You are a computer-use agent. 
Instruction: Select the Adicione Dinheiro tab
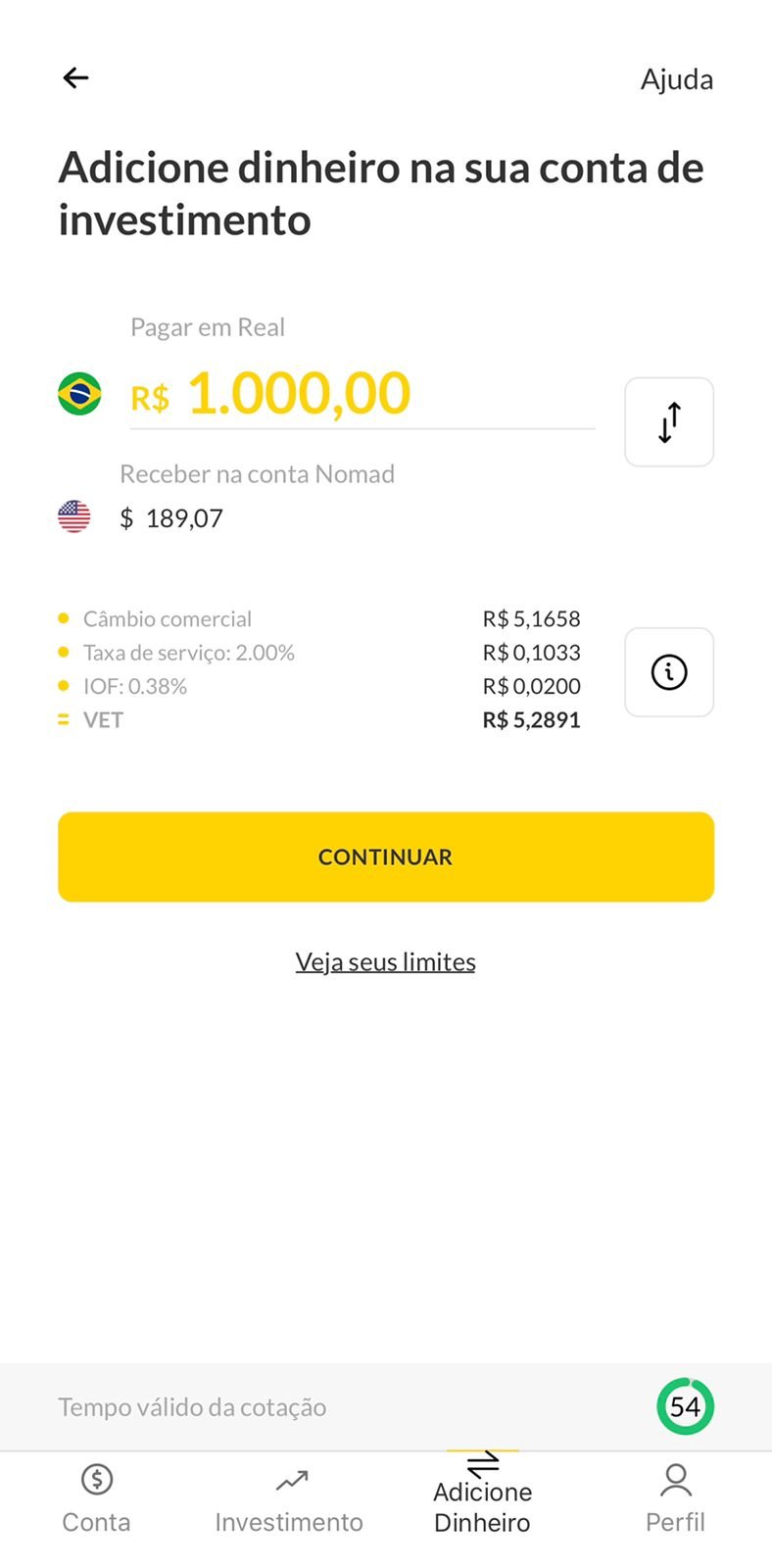(x=483, y=1494)
